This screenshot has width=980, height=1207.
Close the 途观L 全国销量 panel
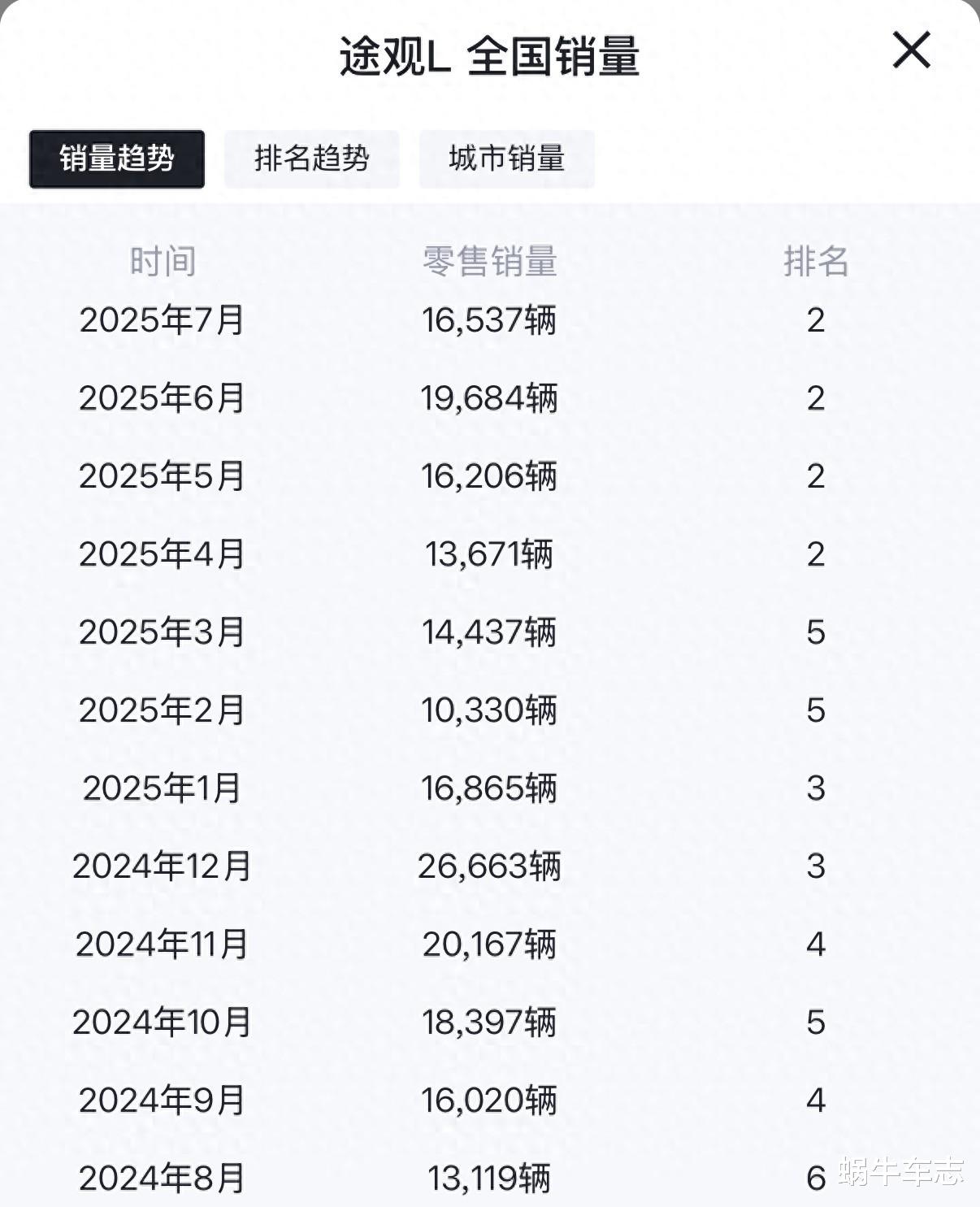point(911,50)
